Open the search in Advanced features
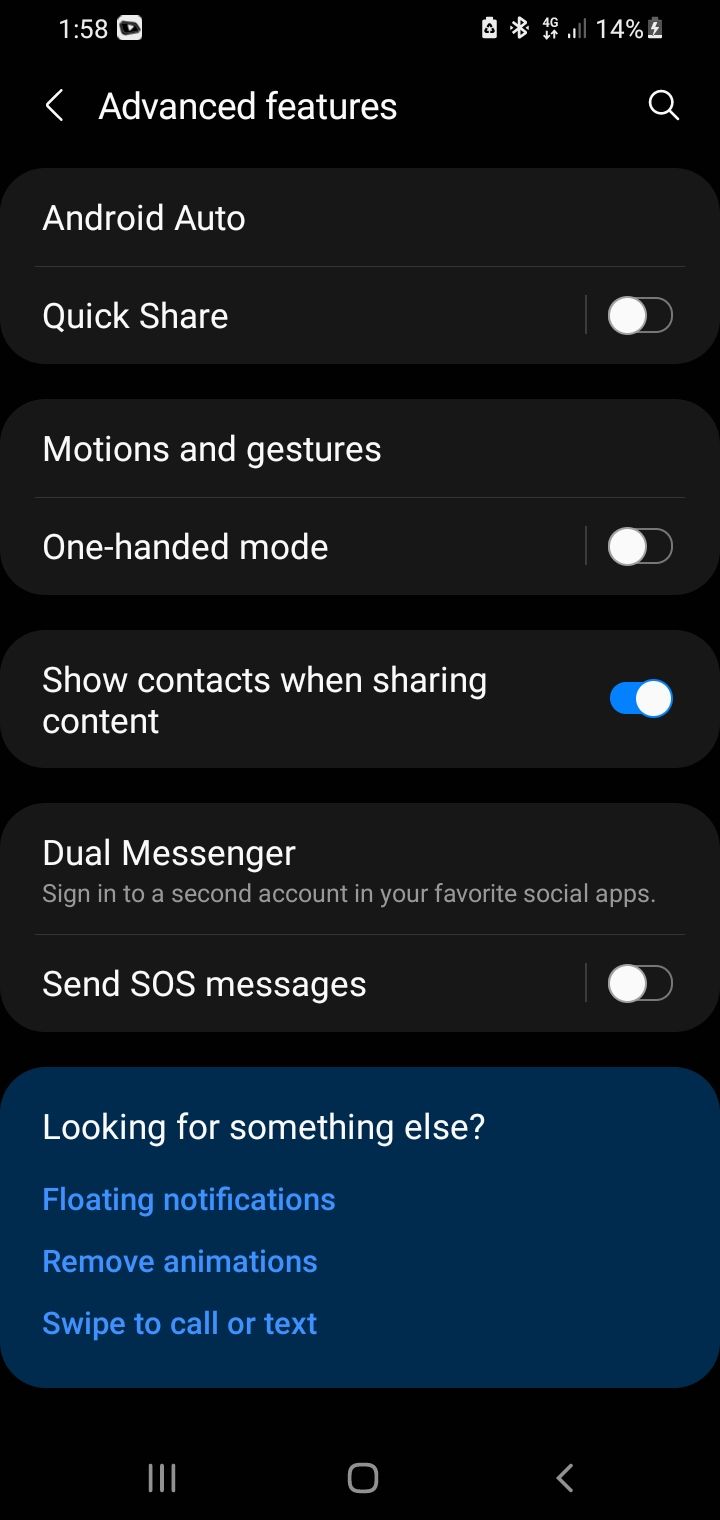 [663, 105]
